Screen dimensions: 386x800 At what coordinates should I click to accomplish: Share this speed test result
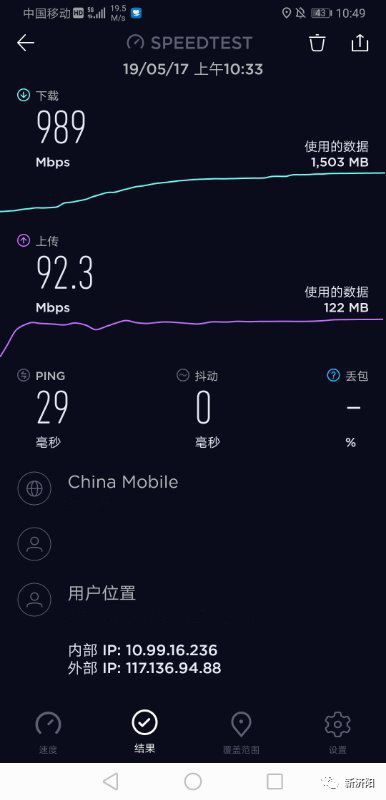pos(359,43)
